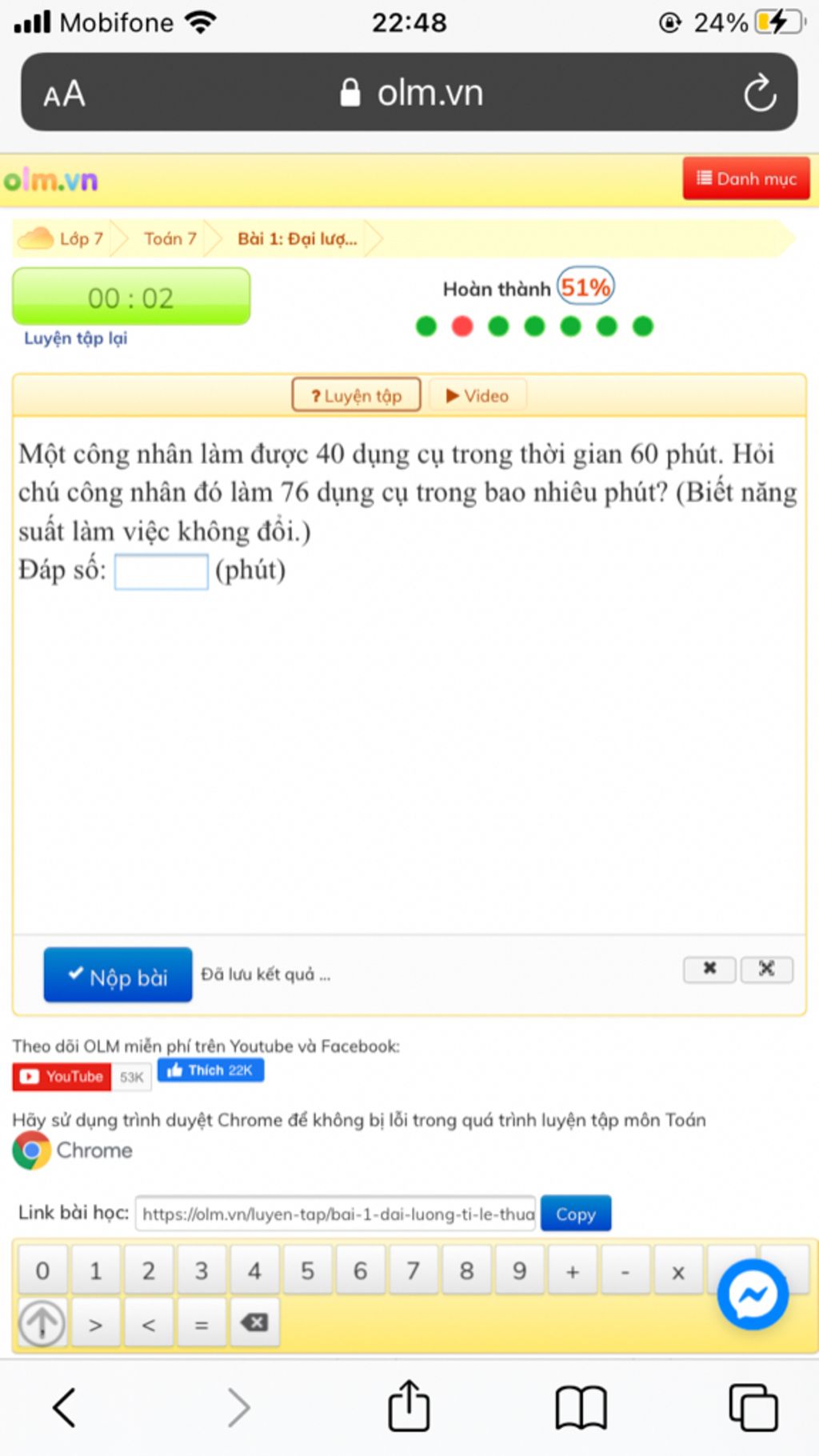Image resolution: width=819 pixels, height=1456 pixels.
Task: Like OLM with the Thích button
Action: (x=210, y=1070)
